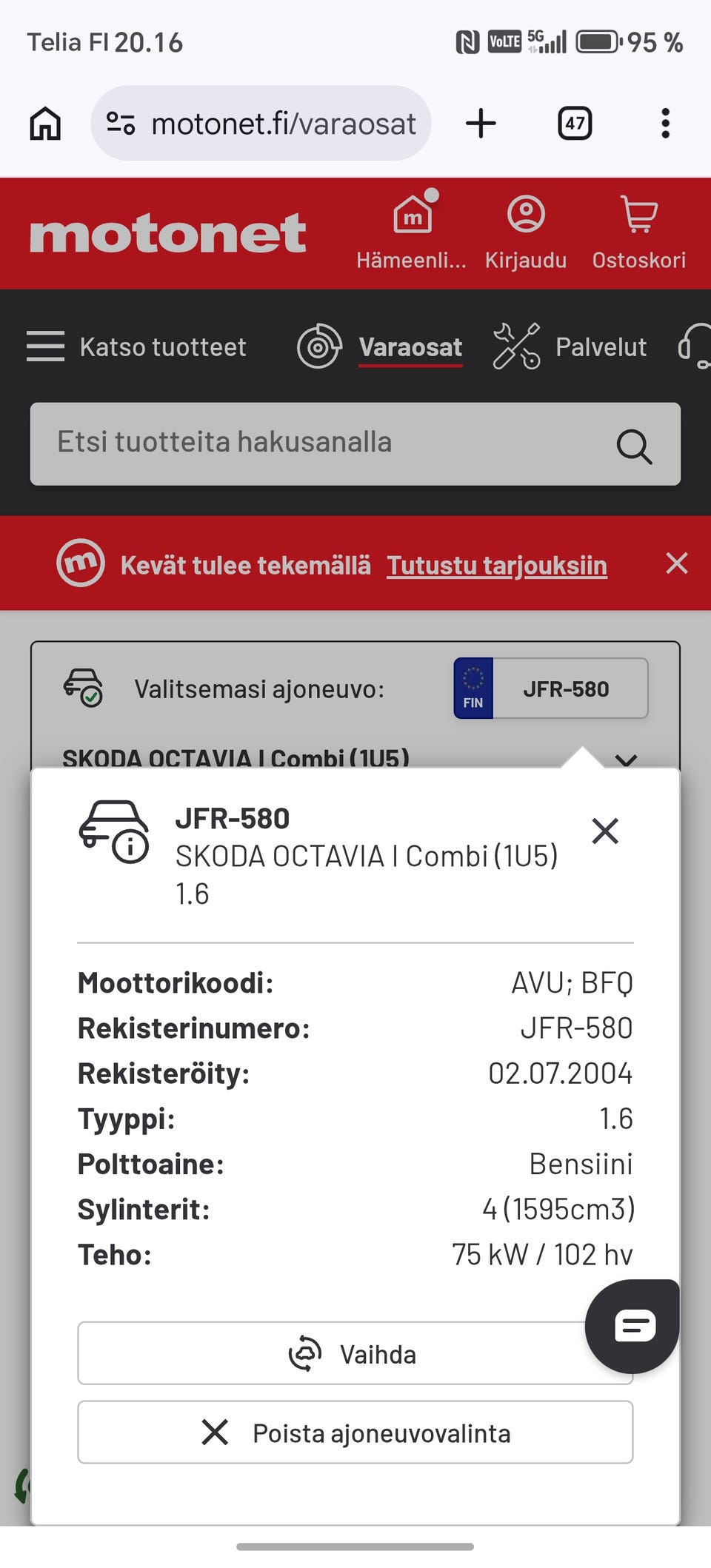Viewport: 711px width, 1568px height.
Task: Tap the headset customer service icon
Action: [x=699, y=346]
